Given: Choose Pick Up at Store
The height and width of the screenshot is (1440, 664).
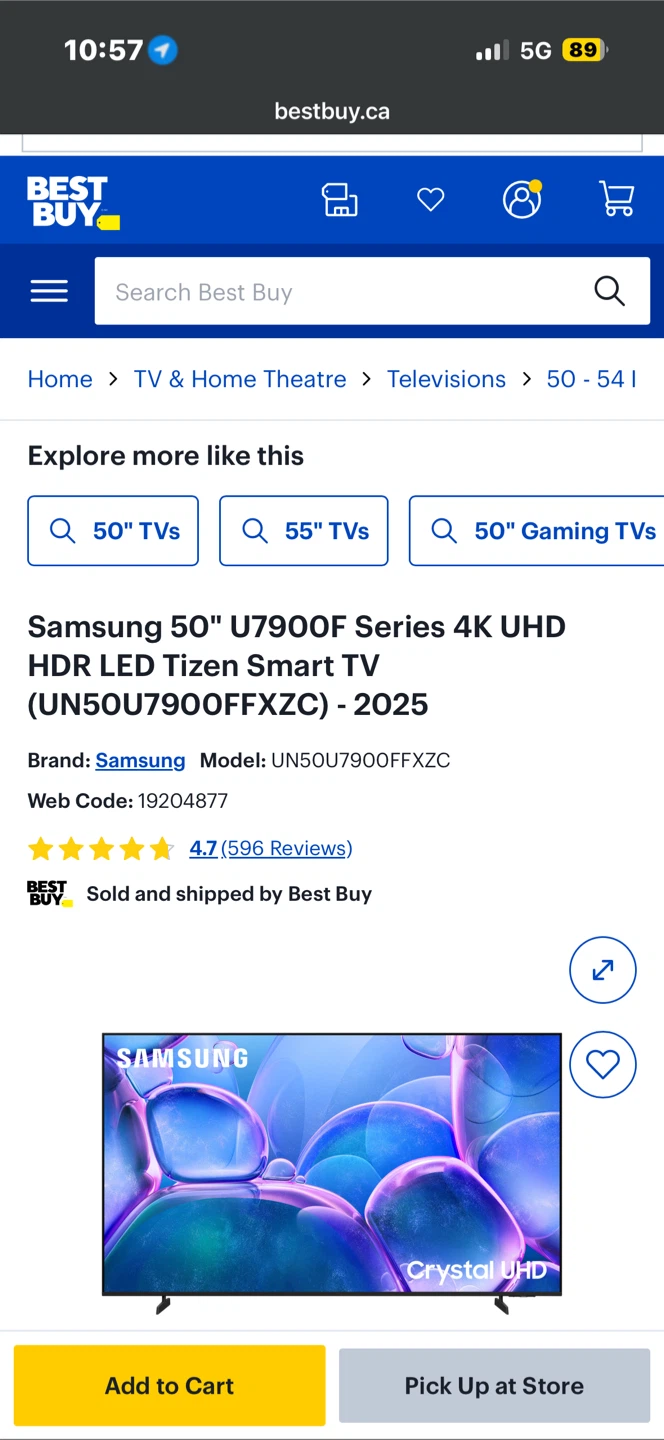Looking at the screenshot, I should point(494,1385).
